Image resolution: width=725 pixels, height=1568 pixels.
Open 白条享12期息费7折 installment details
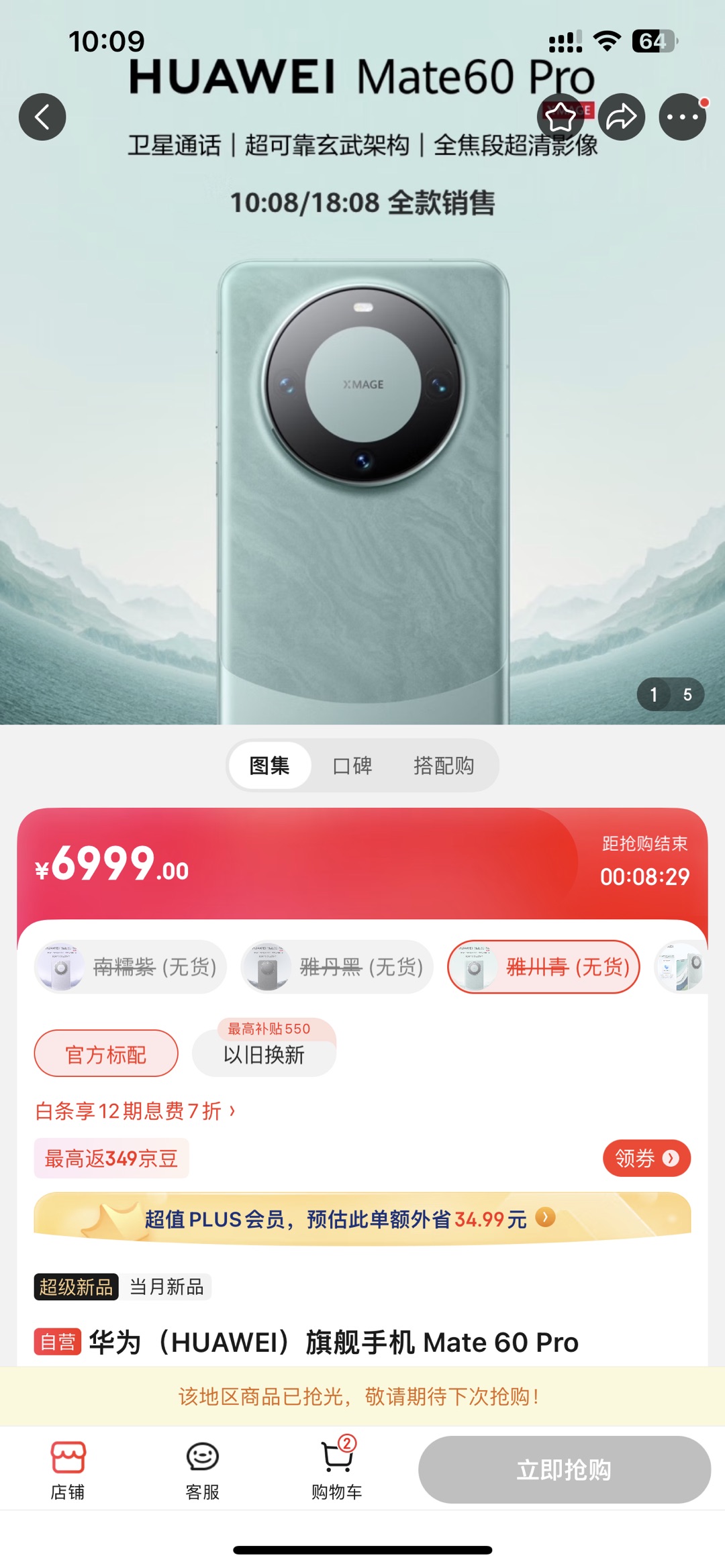pyautogui.click(x=135, y=1111)
